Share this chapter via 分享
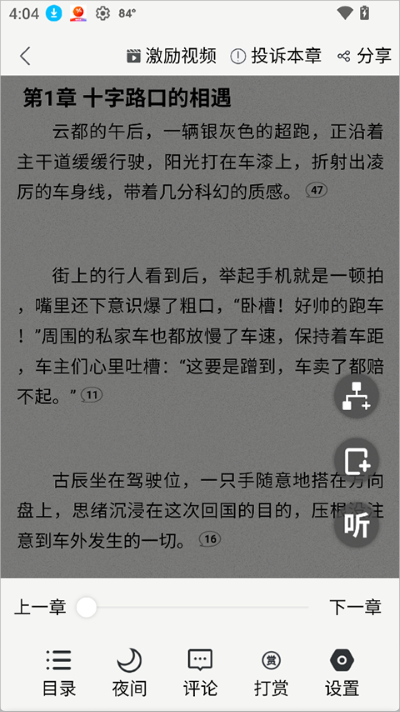Screen dimensions: 400x712 click(x=365, y=56)
